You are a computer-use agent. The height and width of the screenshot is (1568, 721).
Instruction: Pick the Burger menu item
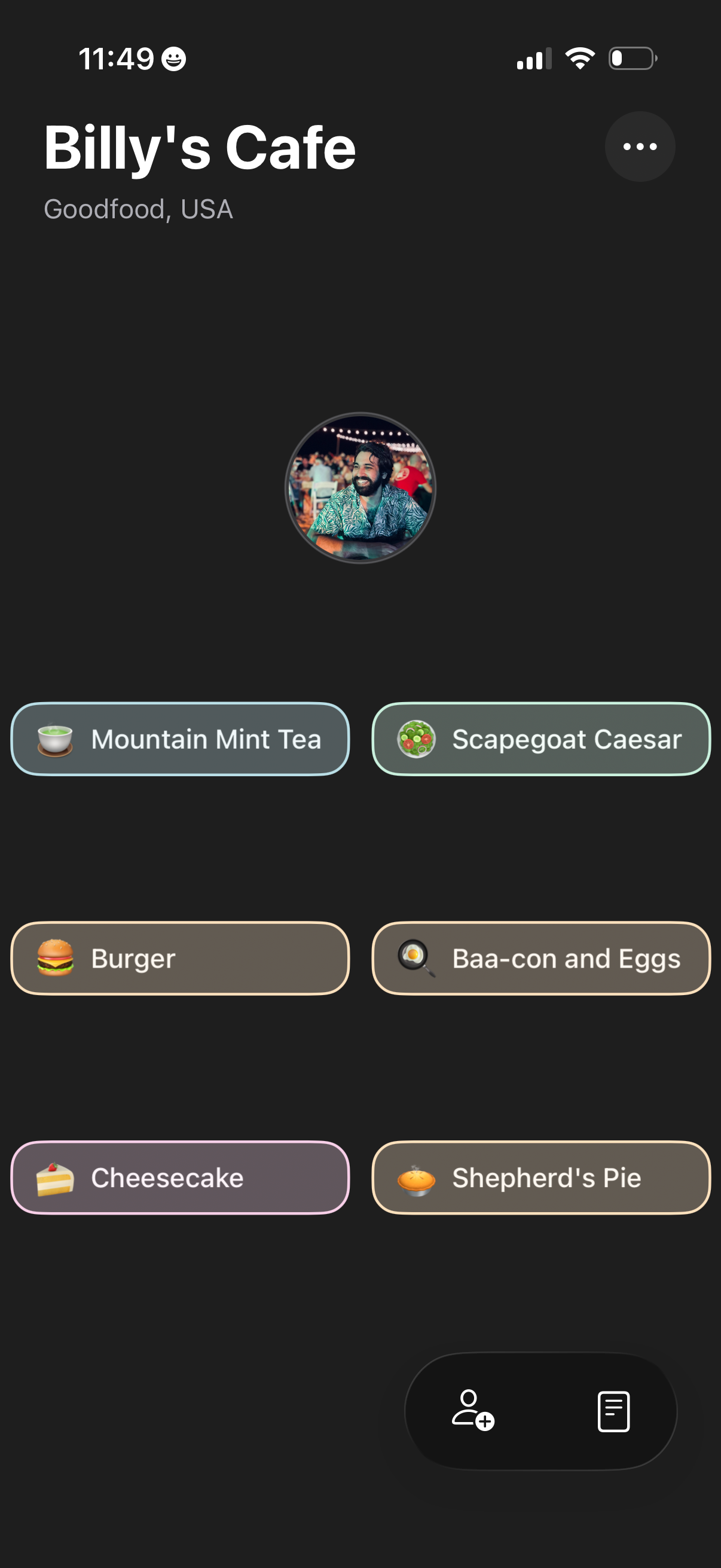(x=180, y=958)
